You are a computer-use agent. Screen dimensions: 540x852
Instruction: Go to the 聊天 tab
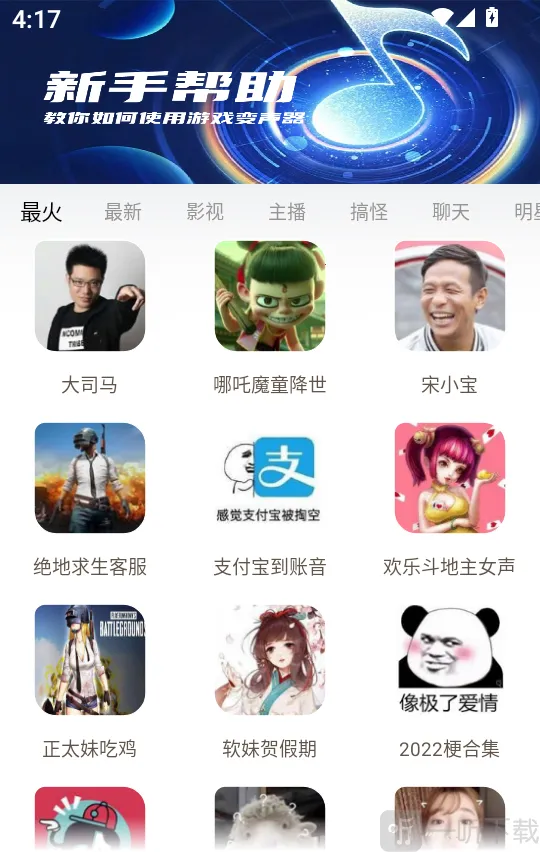[x=451, y=212]
